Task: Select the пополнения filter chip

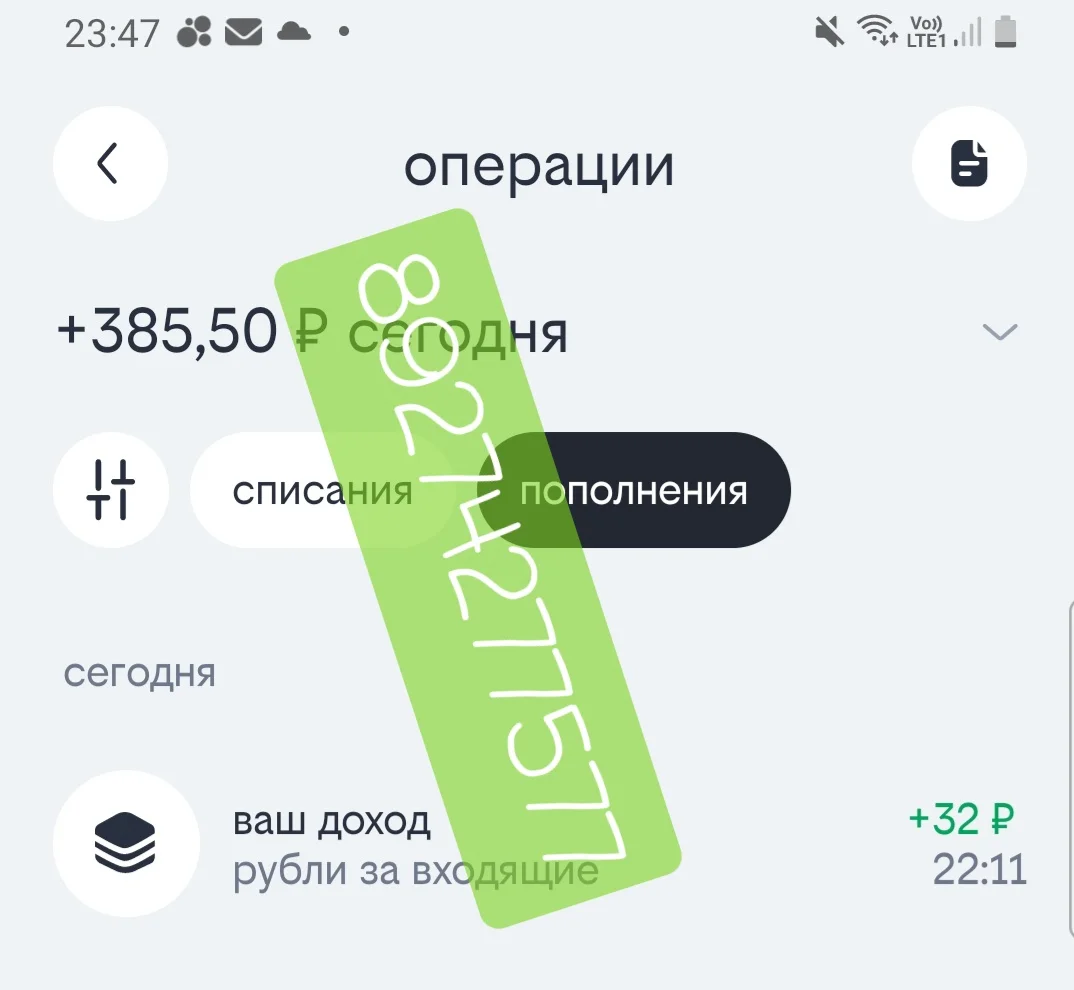Action: point(634,491)
